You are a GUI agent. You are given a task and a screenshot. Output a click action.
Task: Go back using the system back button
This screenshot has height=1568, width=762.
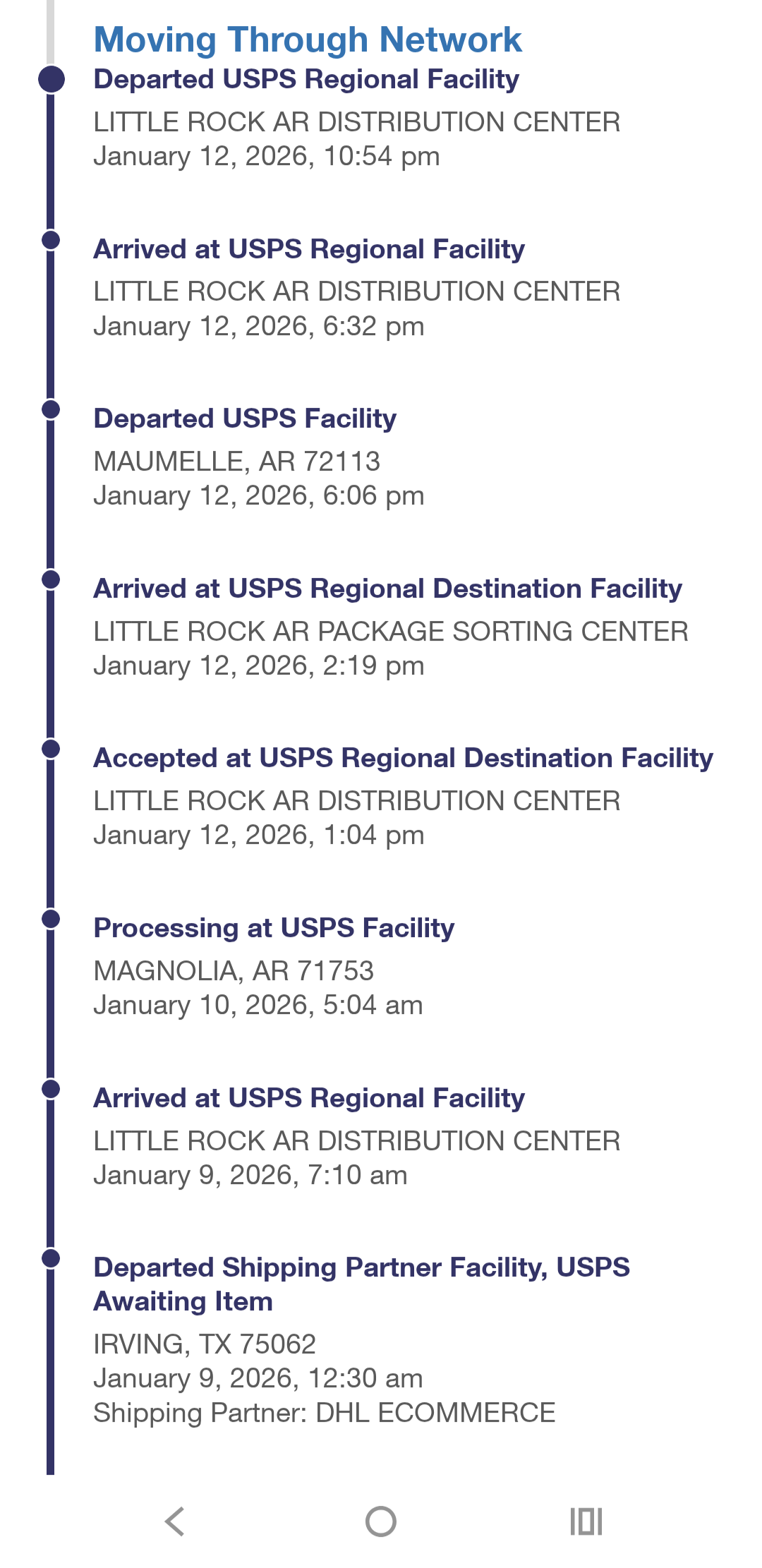(175, 1521)
